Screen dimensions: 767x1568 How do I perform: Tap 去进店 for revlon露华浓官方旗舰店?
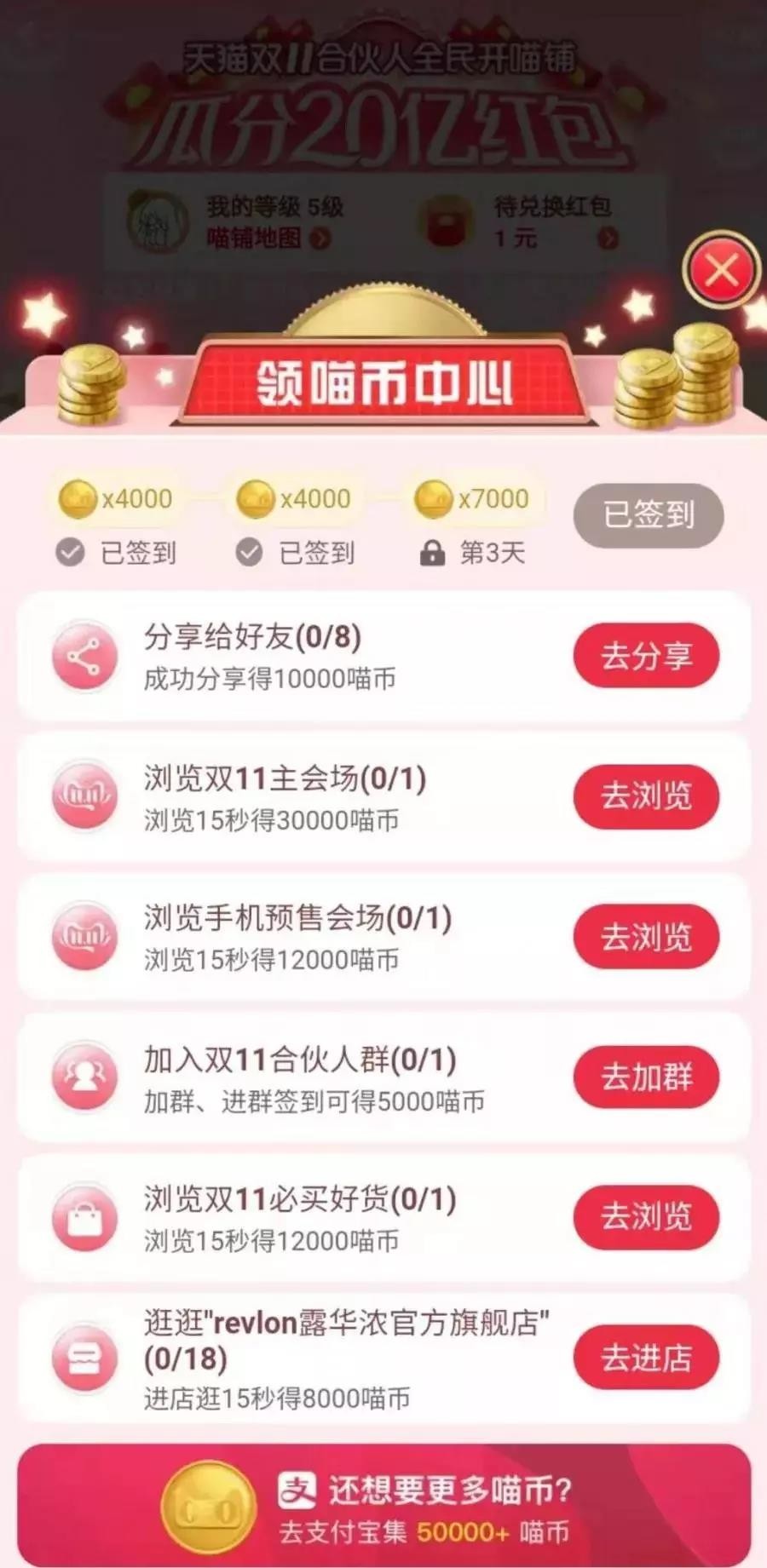(x=646, y=1357)
